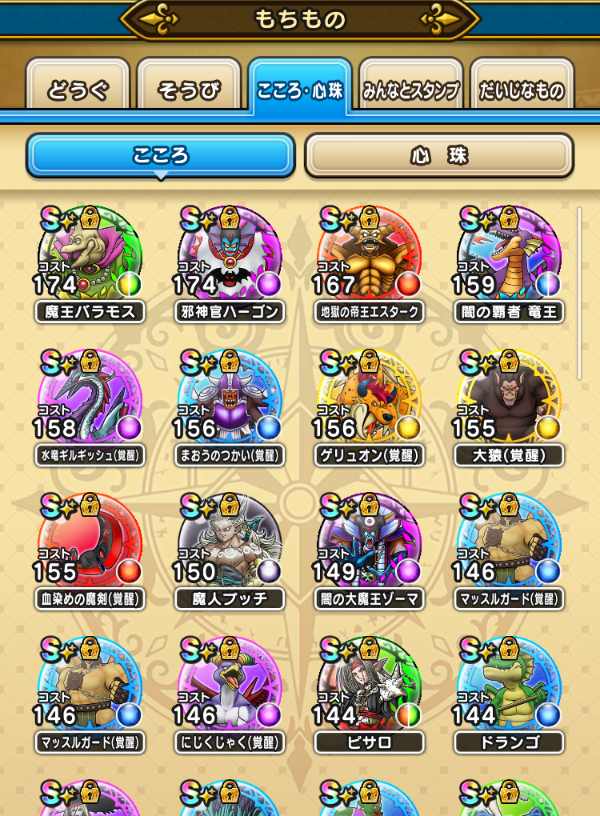
Task: Select the こころ segment
Action: click(161, 156)
